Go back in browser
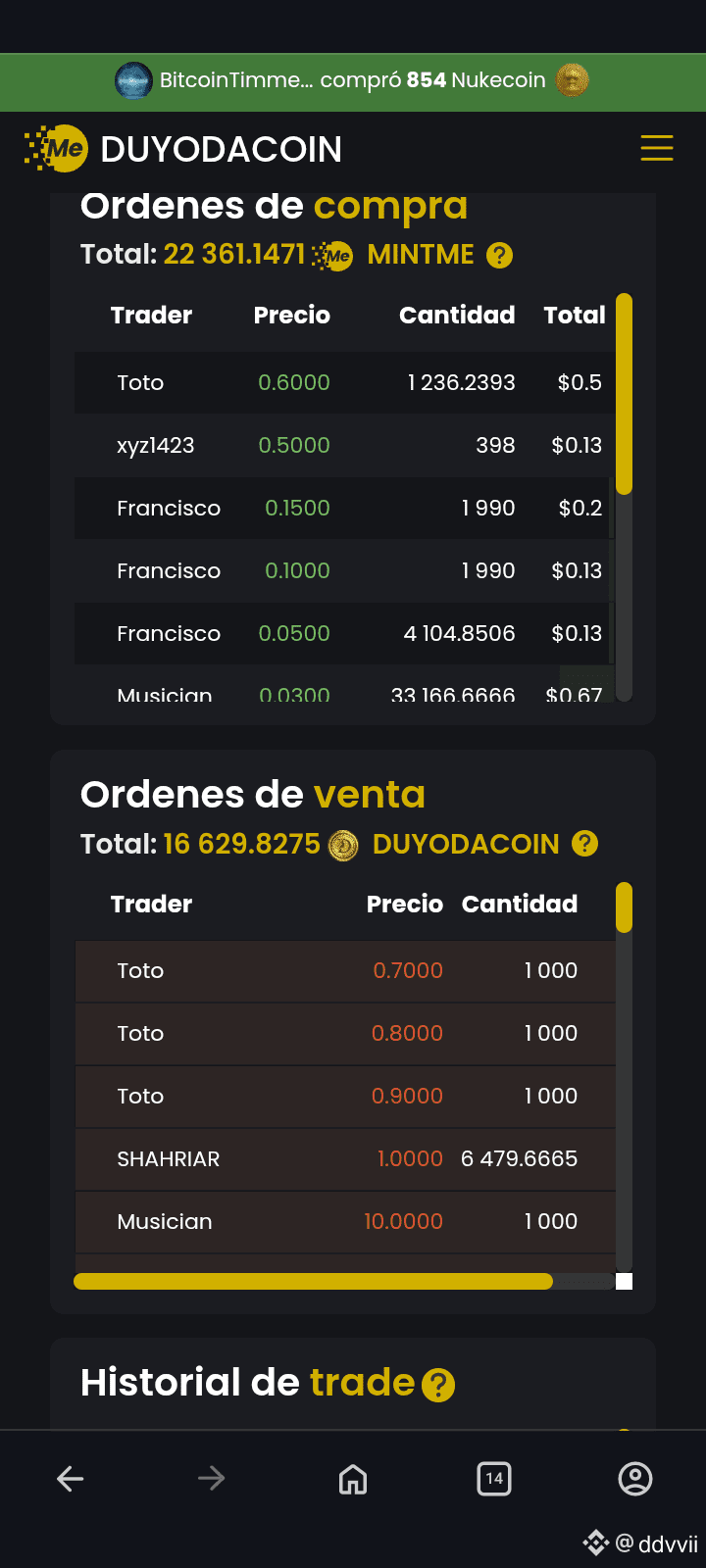706x1568 pixels. click(x=71, y=1479)
